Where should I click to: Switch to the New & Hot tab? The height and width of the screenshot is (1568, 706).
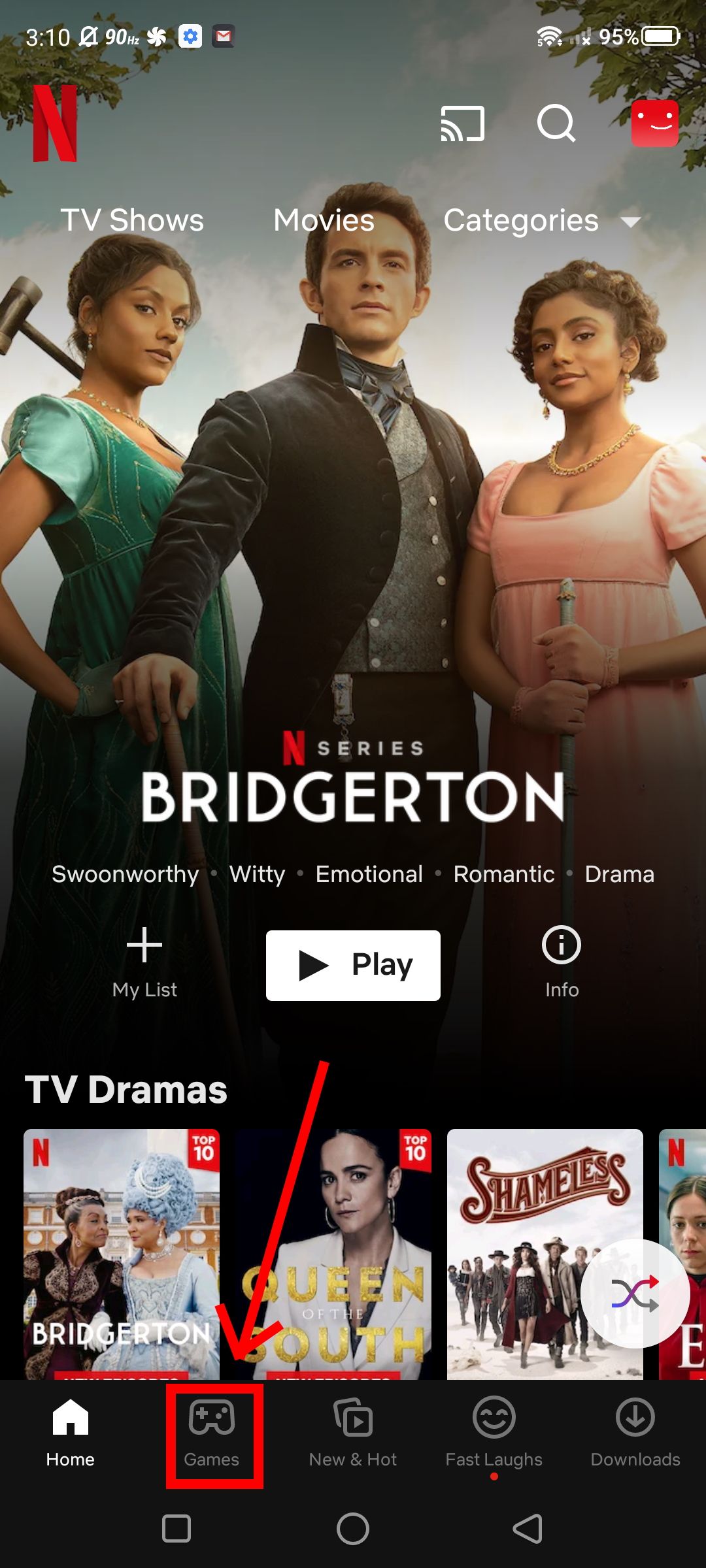(353, 1433)
